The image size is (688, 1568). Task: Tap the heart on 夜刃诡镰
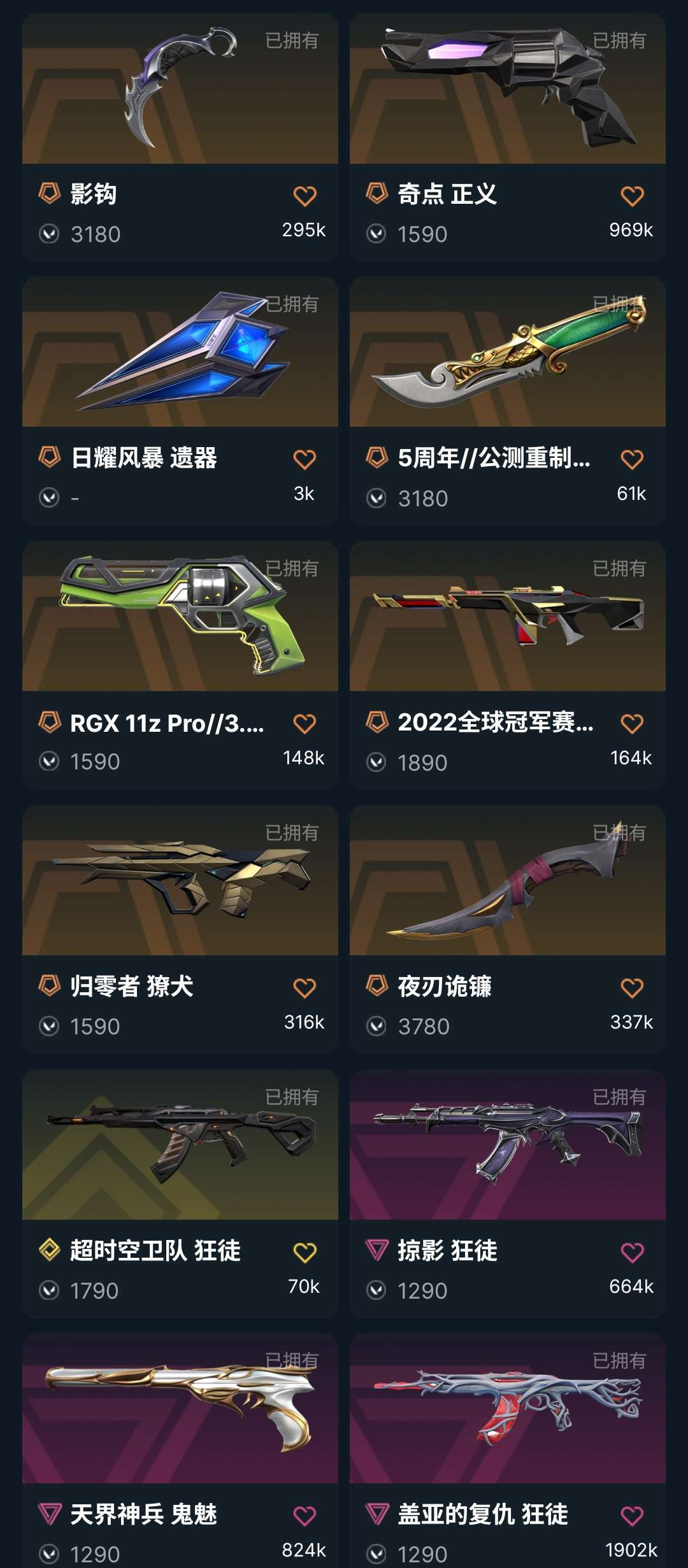tap(632, 988)
